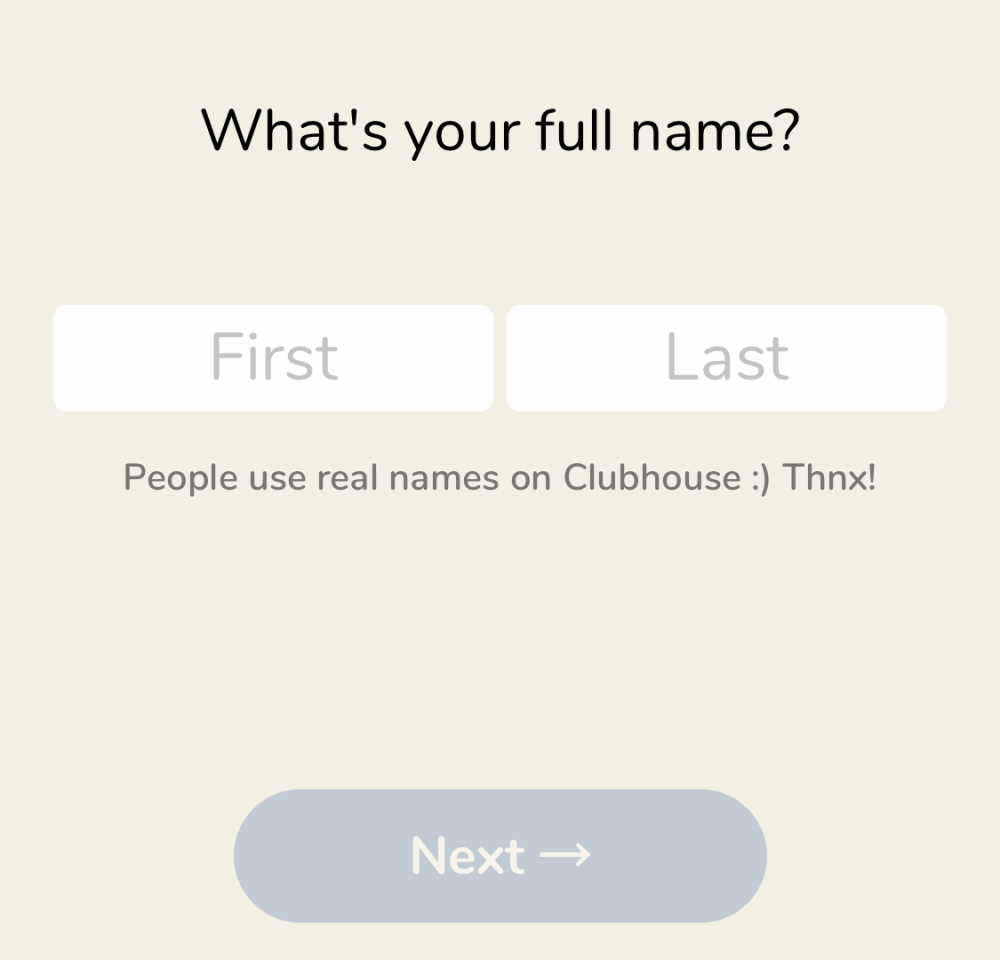The height and width of the screenshot is (960, 1000).
Task: Continue with the Next button
Action: 500,856
